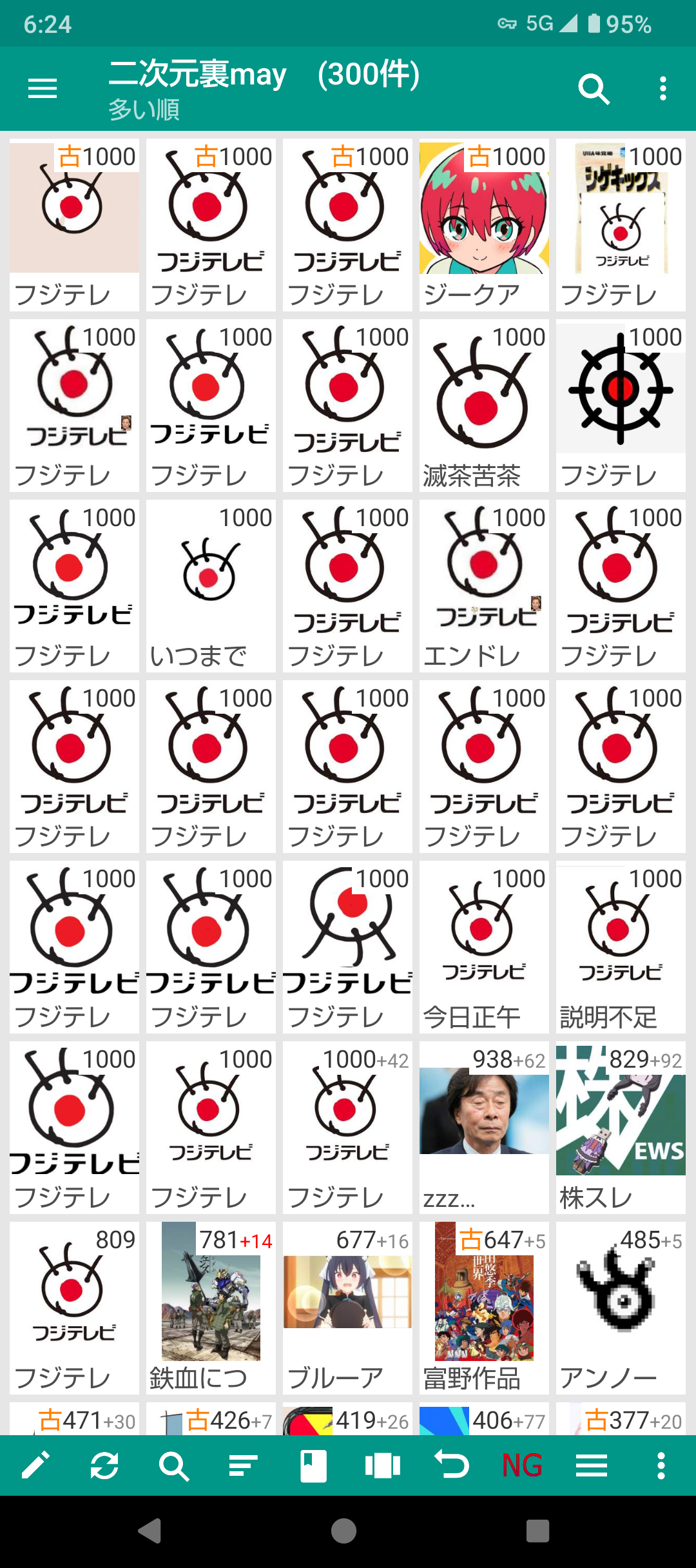Viewport: 696px width, 1568px height.
Task: Open the 今日正午 thread
Action: coord(484,947)
